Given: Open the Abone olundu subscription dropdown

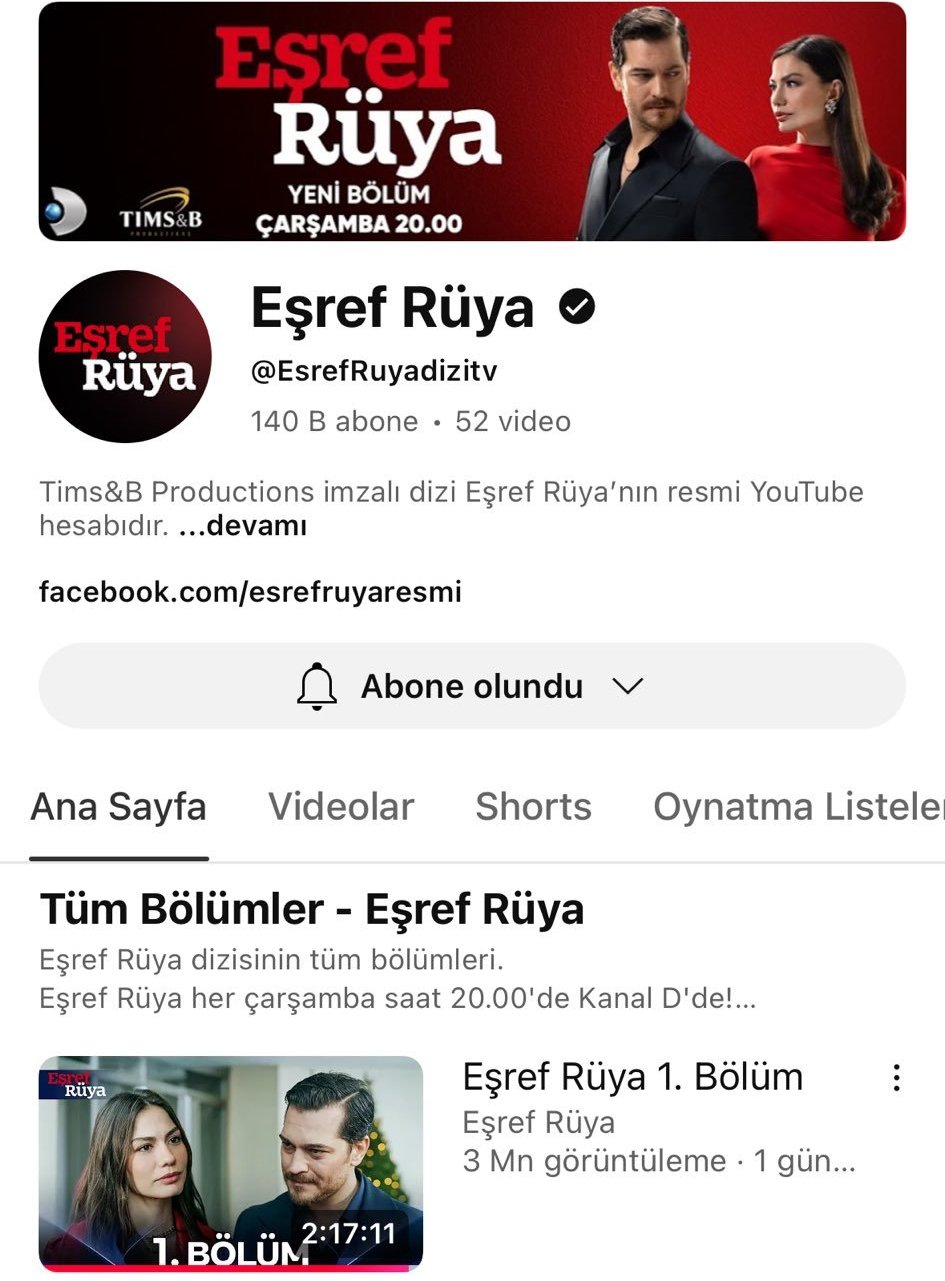Looking at the screenshot, I should 471,686.
